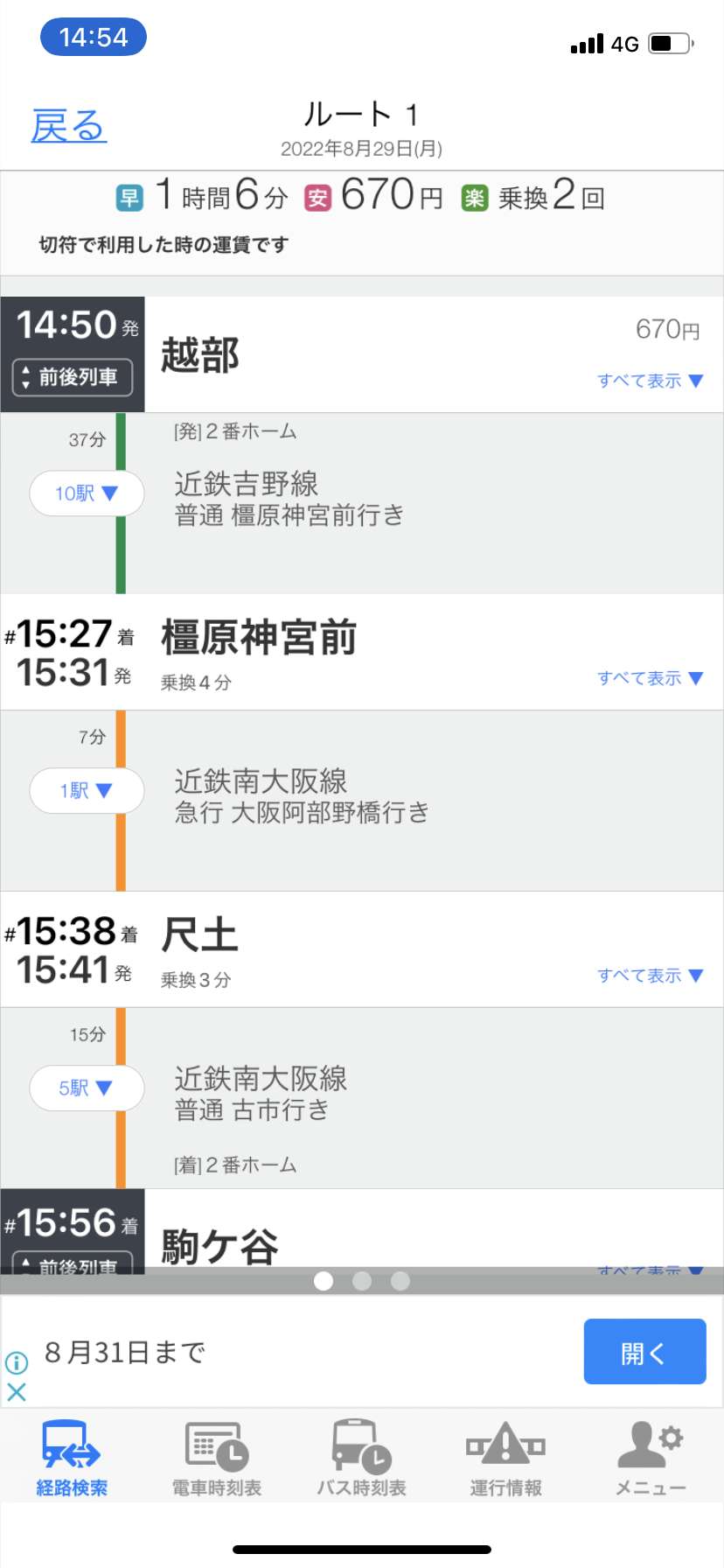Open the ad info icon
Viewport: 724px width, 1568px height.
(x=17, y=1362)
